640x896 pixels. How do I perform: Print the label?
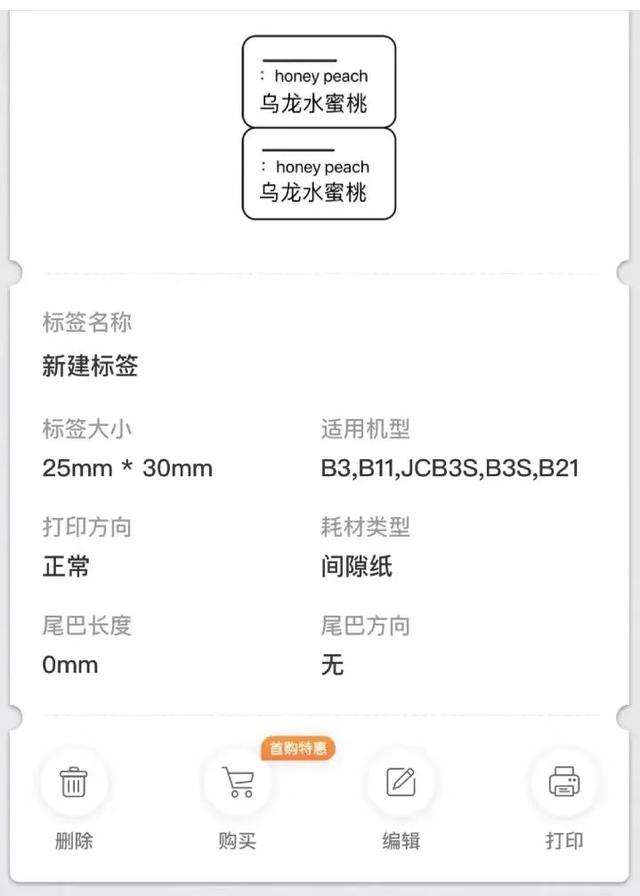click(x=564, y=784)
